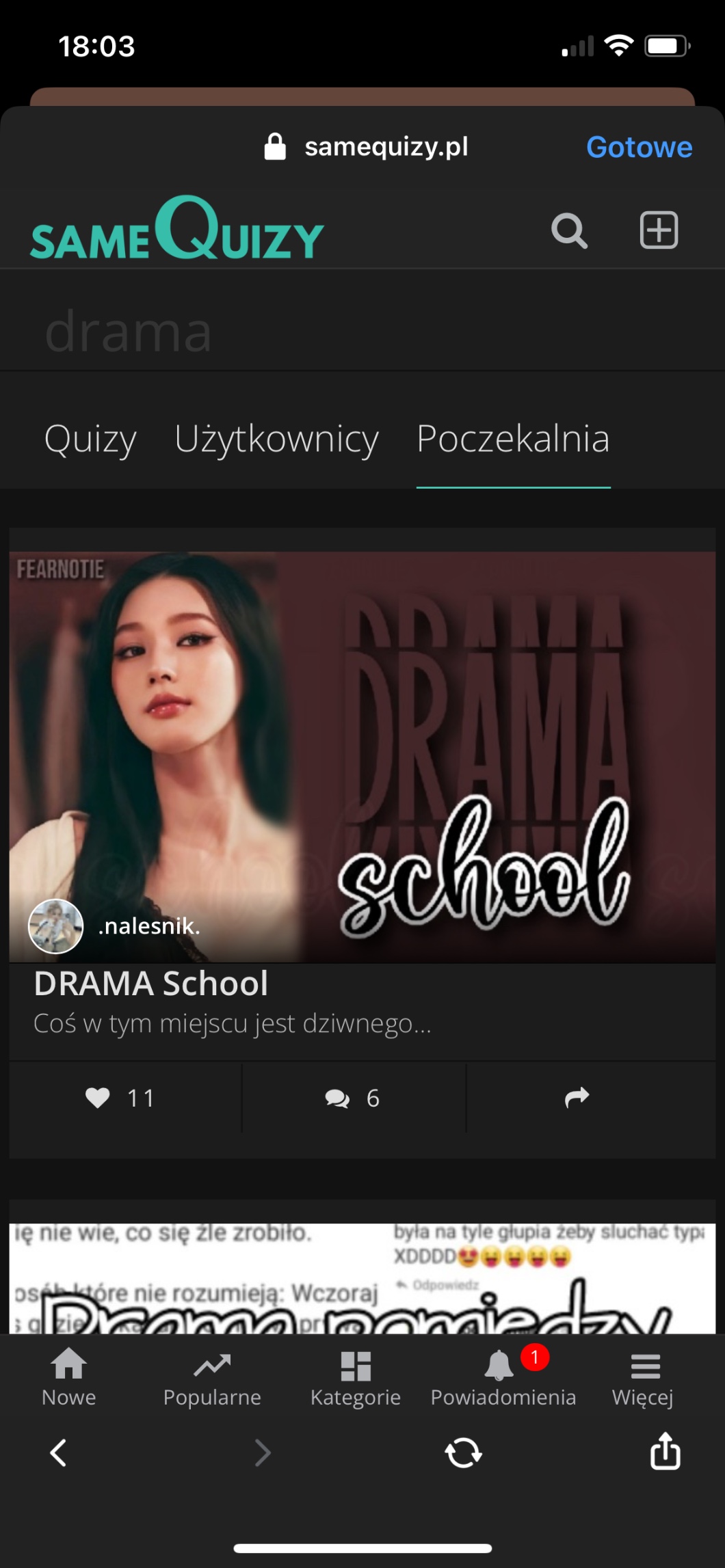Open the Więcej menu
The height and width of the screenshot is (1568, 725).
(x=644, y=1377)
